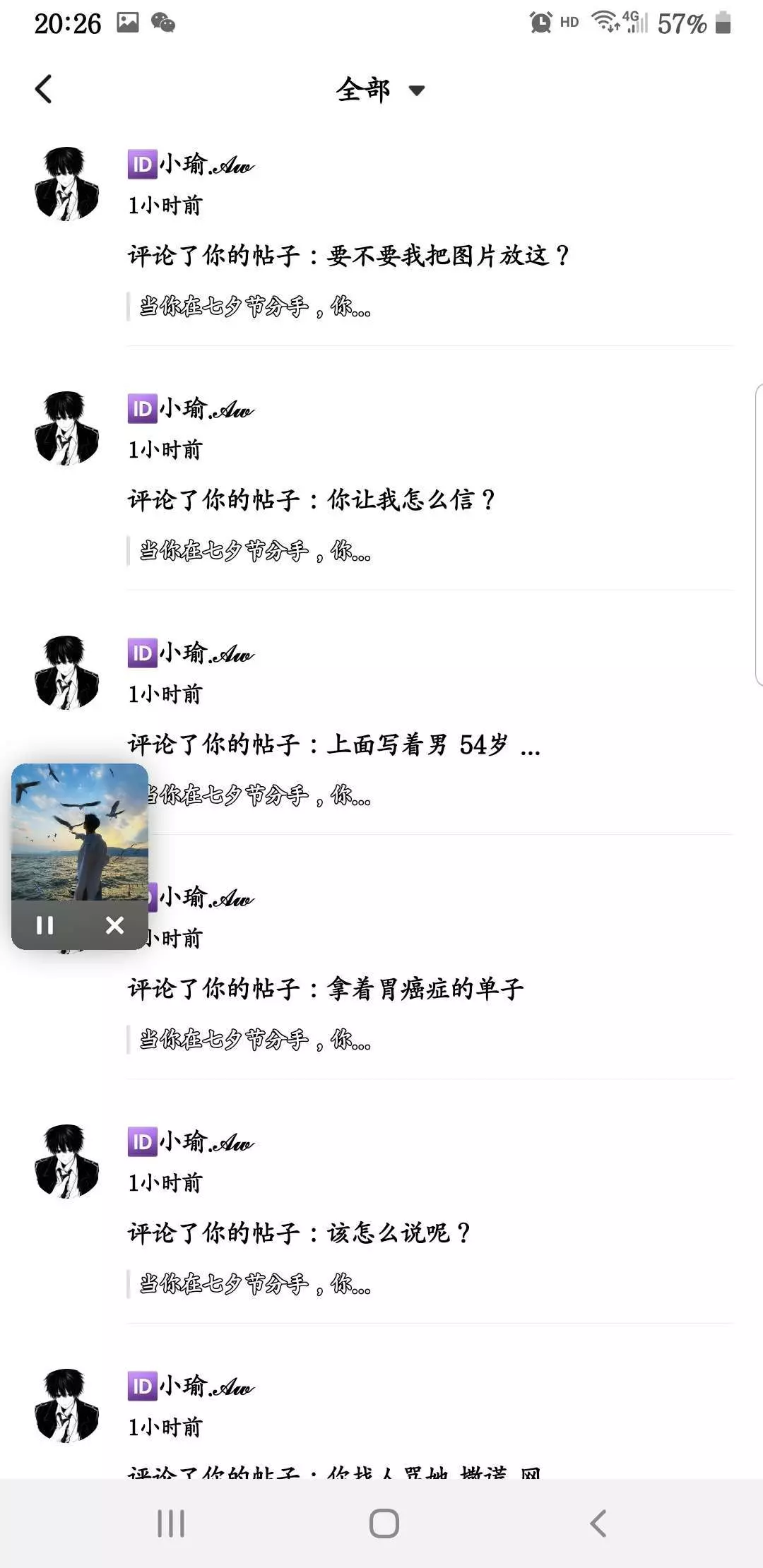The height and width of the screenshot is (1568, 763).
Task: Close the floating mini player
Action: coord(114,925)
